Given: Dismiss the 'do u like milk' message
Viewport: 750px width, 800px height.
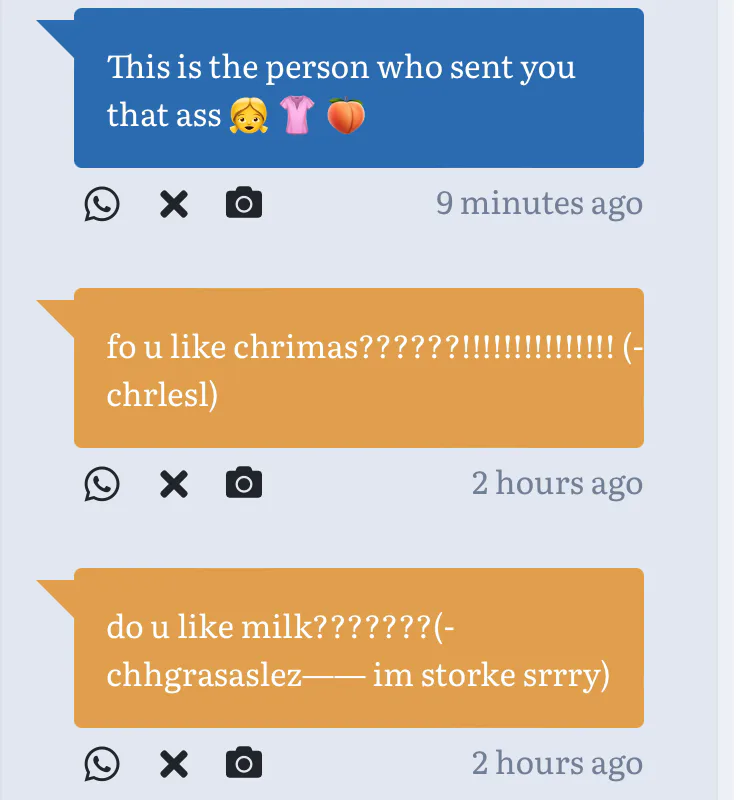Looking at the screenshot, I should (x=174, y=764).
